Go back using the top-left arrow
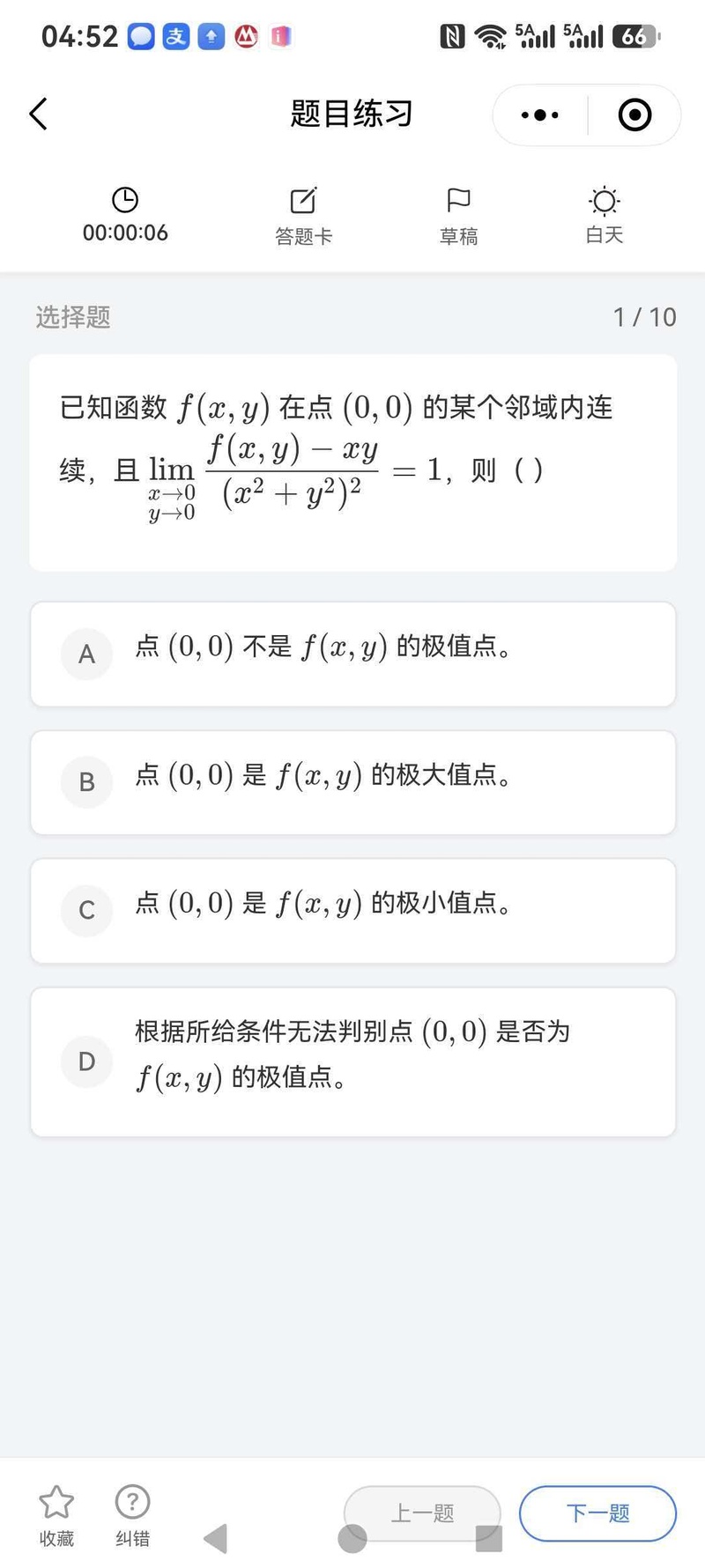This screenshot has height=1568, width=705. point(38,115)
